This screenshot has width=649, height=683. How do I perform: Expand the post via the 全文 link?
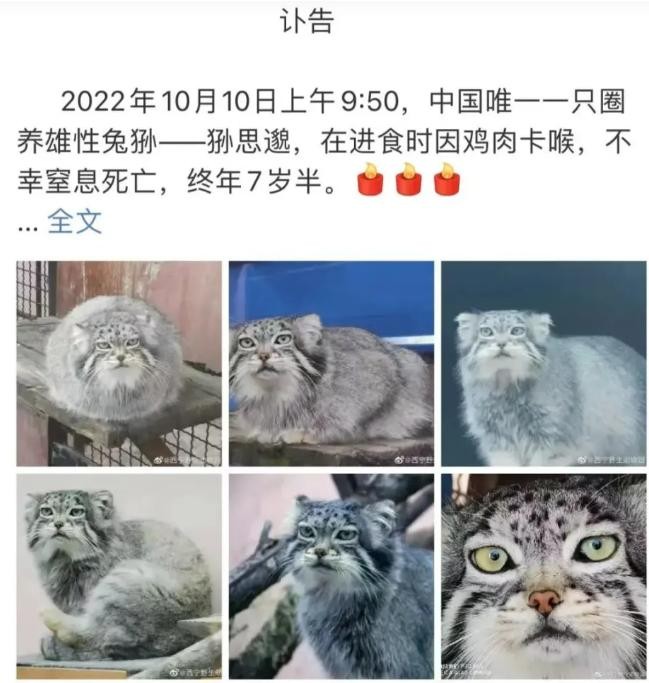[x=75, y=221]
